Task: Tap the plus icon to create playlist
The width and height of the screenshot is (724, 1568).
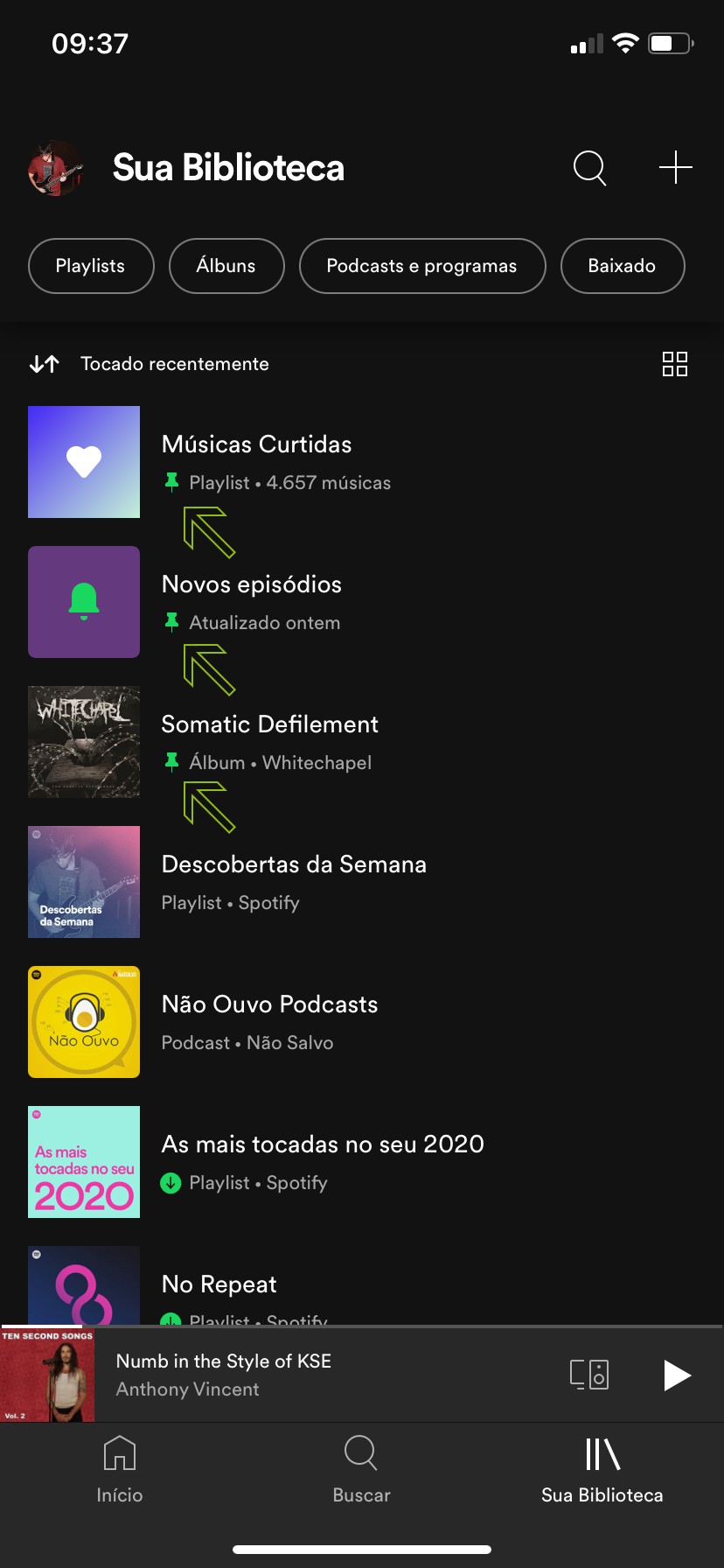Action: pos(675,167)
